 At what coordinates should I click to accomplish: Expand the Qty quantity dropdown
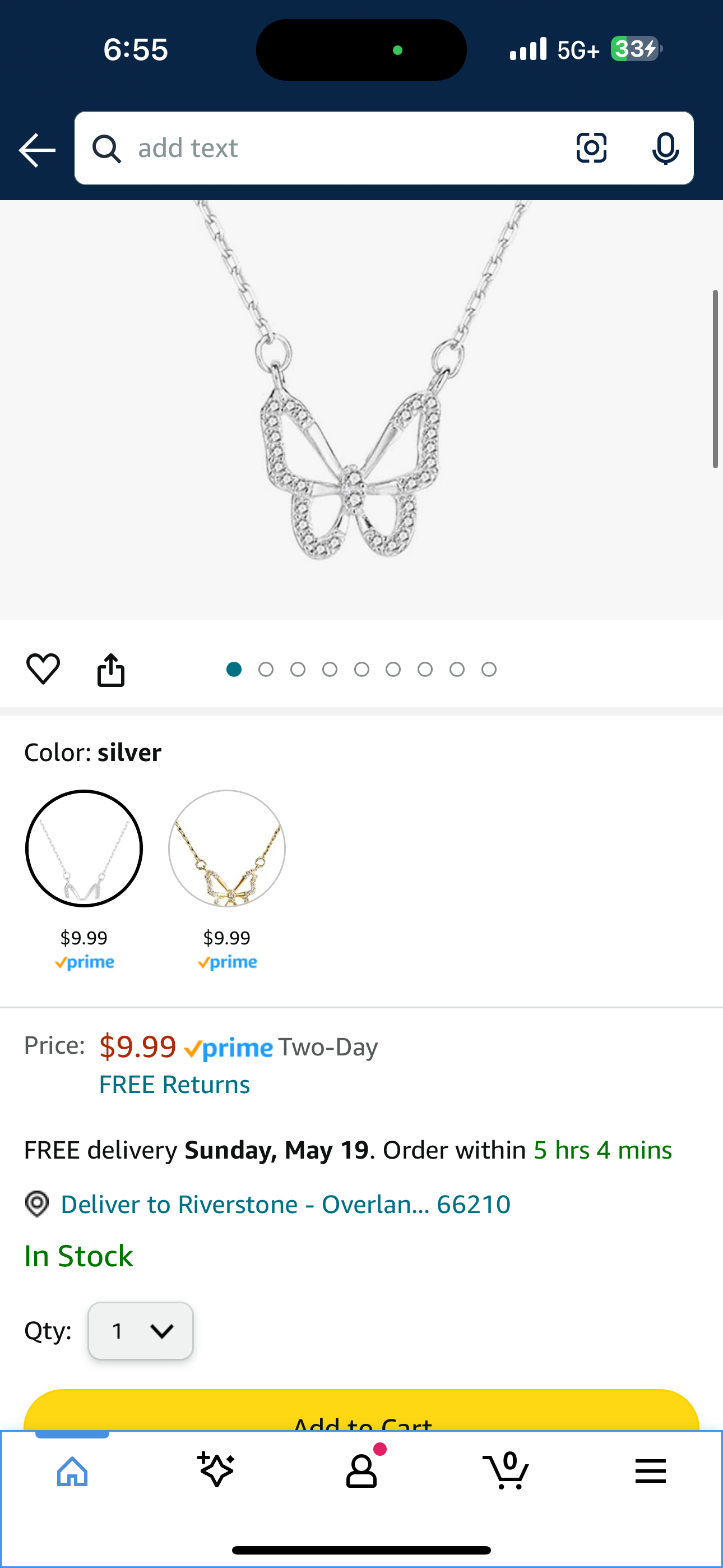[x=141, y=1331]
